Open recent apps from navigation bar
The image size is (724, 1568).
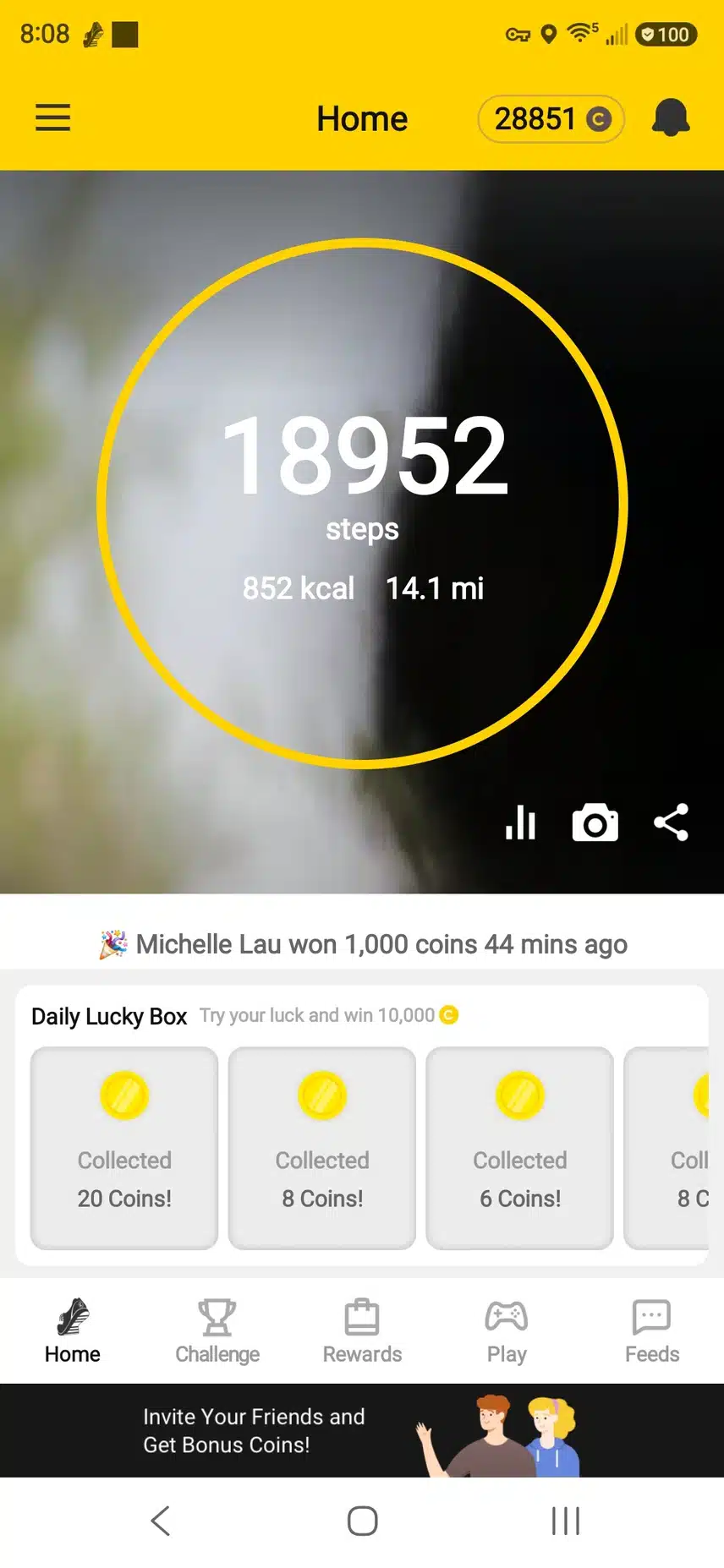(565, 1521)
